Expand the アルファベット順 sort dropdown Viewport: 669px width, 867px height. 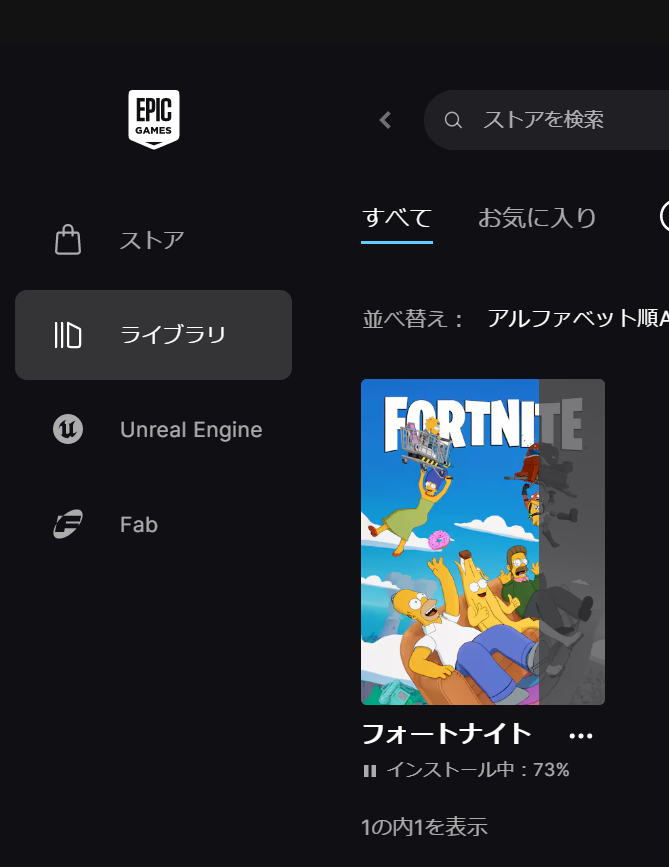[577, 319]
